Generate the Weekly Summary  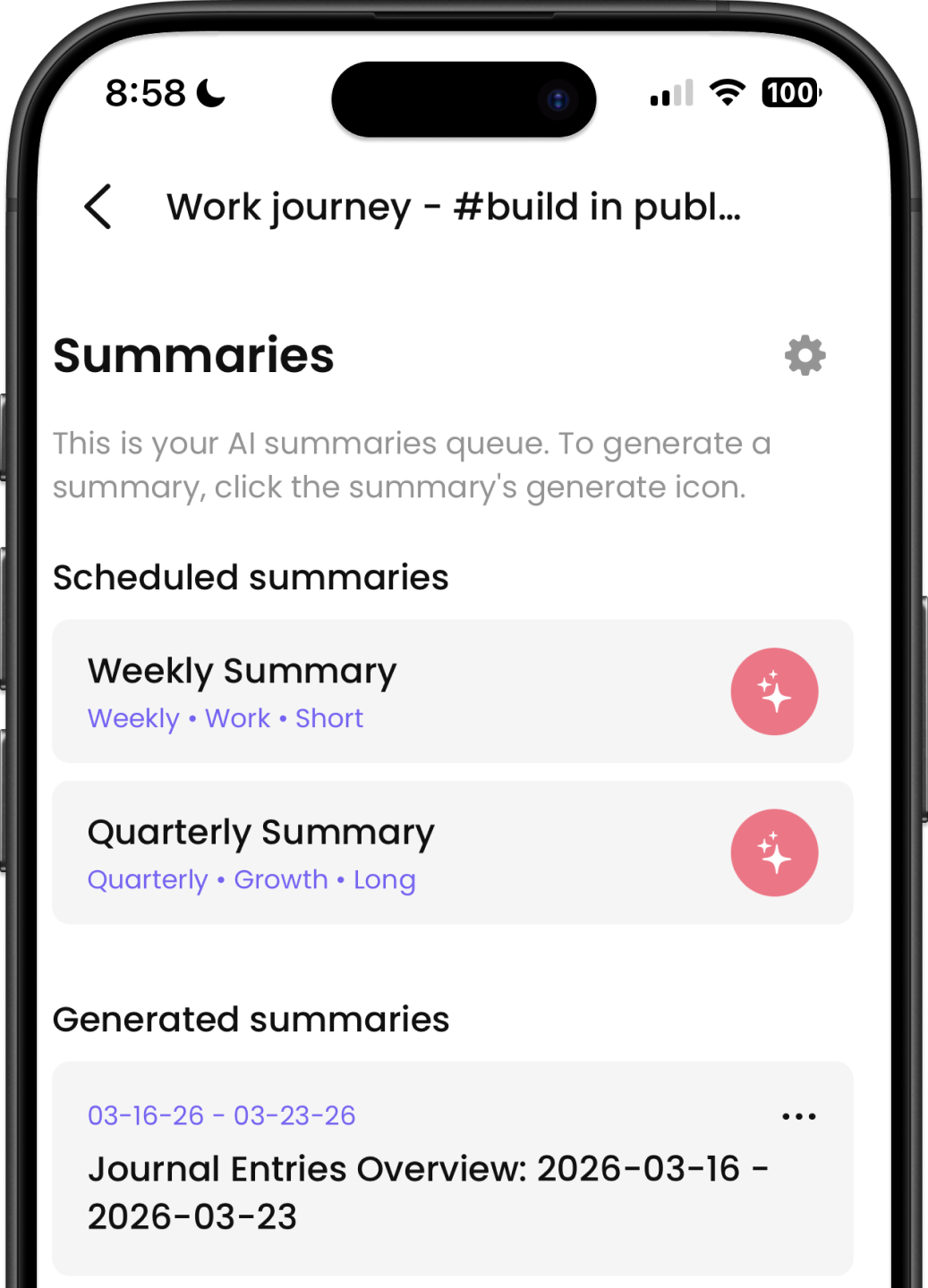pyautogui.click(x=774, y=691)
